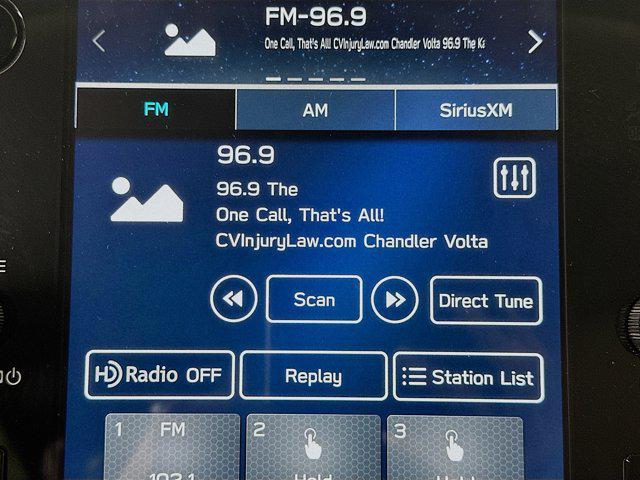Tap the Replay button

[313, 376]
